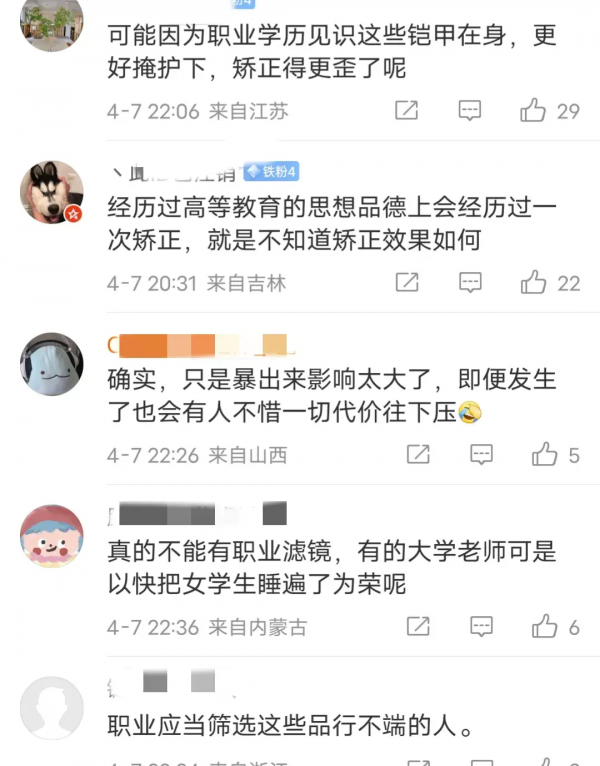The image size is (600, 766).
Task: Forward the comment posted from 内蒙古
Action: [x=418, y=627]
